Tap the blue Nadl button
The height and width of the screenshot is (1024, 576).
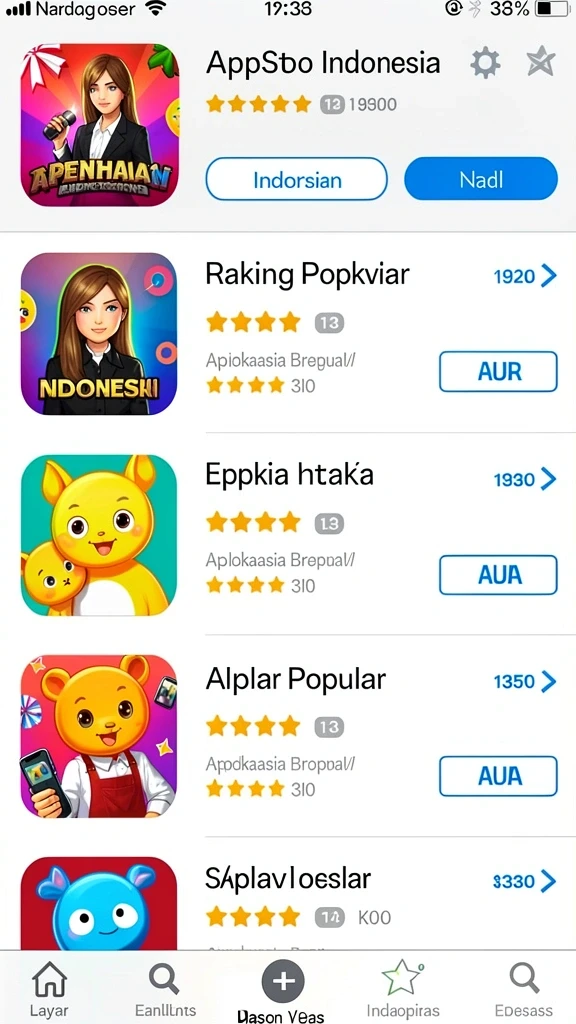tap(481, 179)
